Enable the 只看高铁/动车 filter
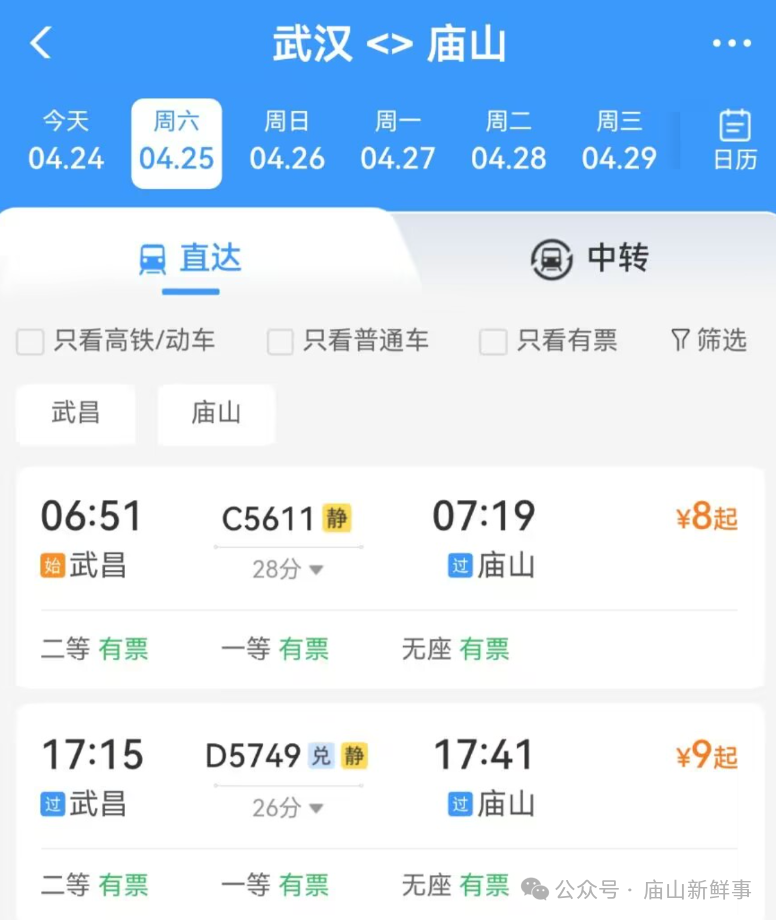This screenshot has height=920, width=776. coord(29,342)
